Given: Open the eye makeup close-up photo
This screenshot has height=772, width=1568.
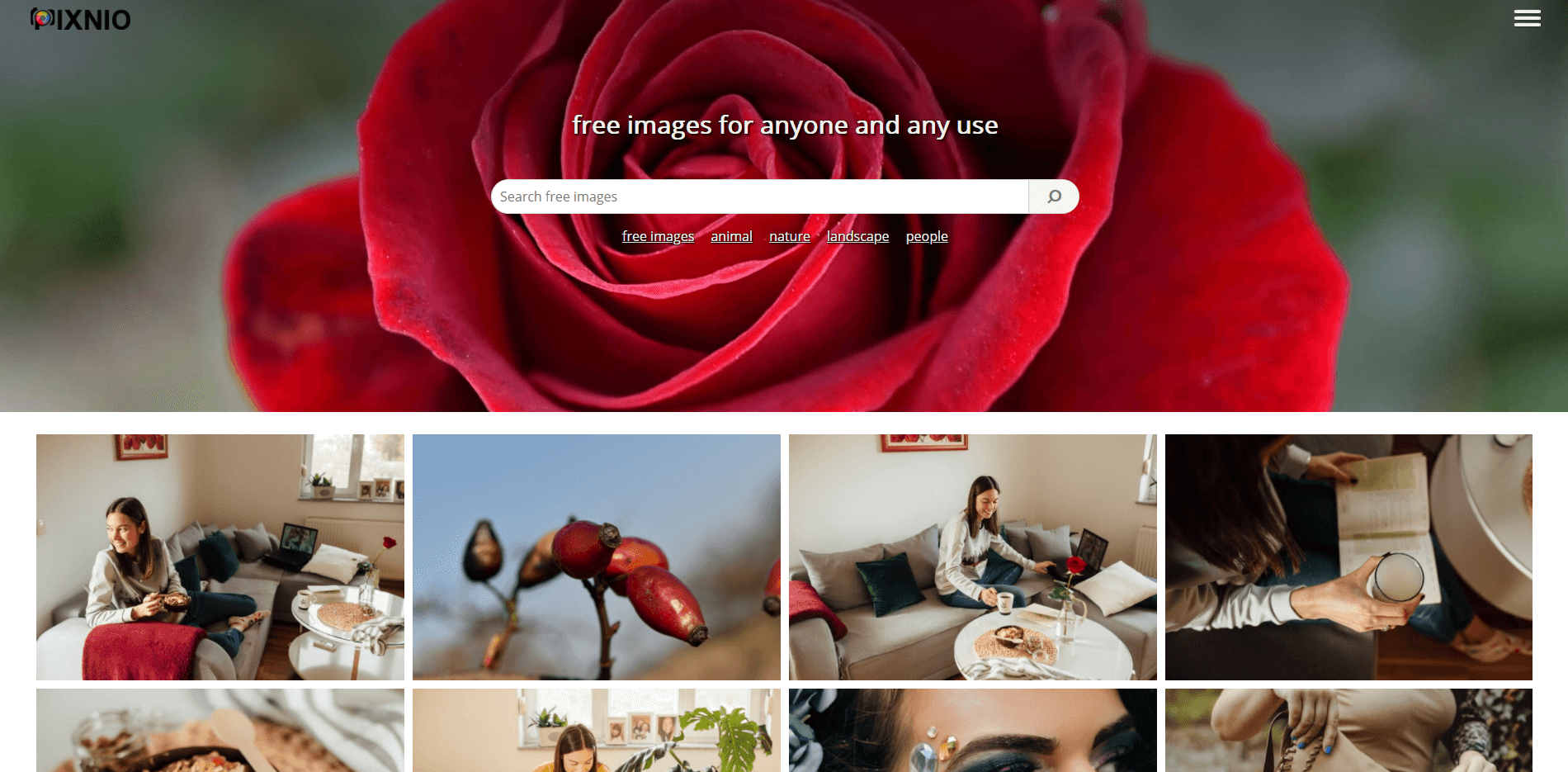Looking at the screenshot, I should (x=972, y=731).
